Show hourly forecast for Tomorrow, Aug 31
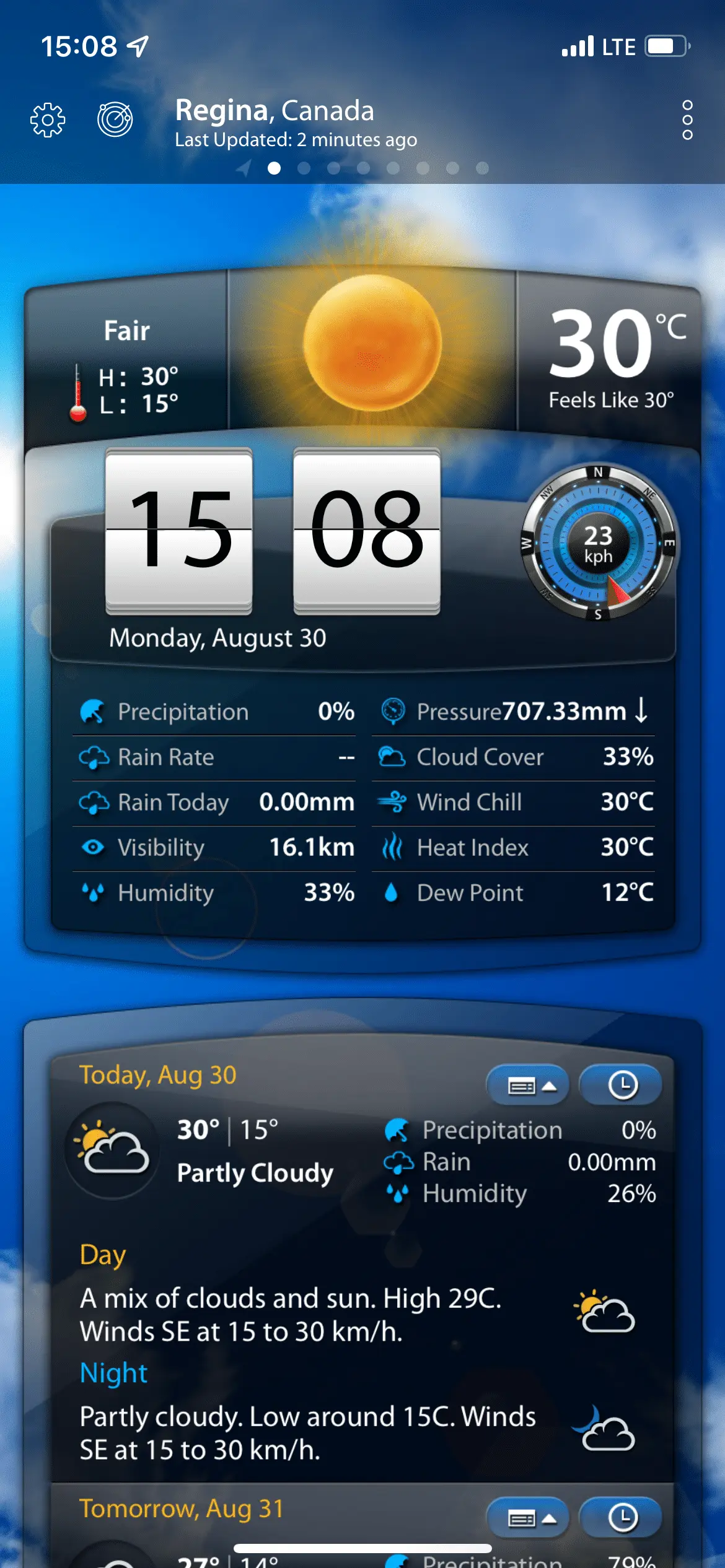 point(622,1518)
